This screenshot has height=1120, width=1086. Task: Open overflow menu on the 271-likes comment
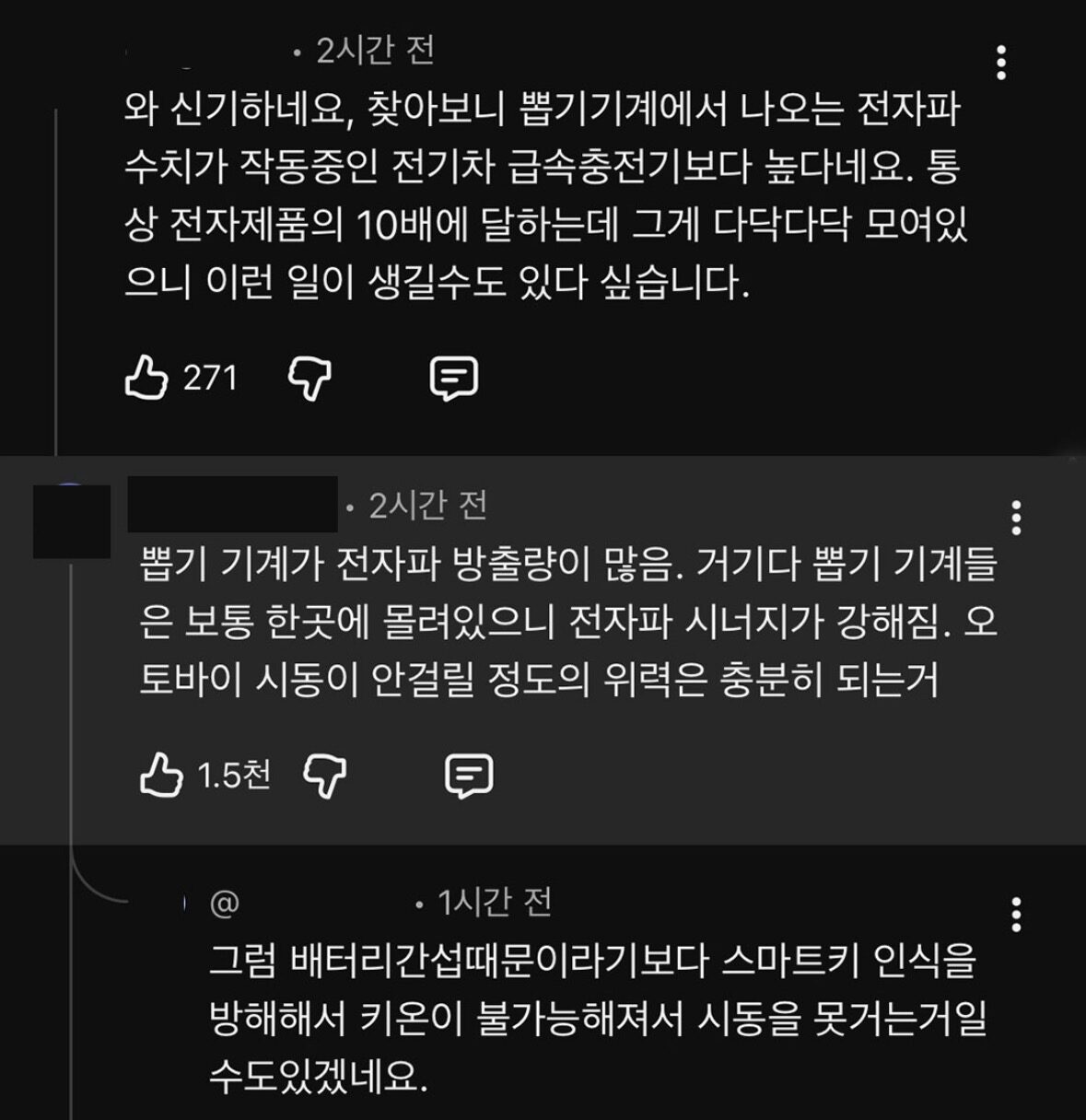tap(1001, 63)
